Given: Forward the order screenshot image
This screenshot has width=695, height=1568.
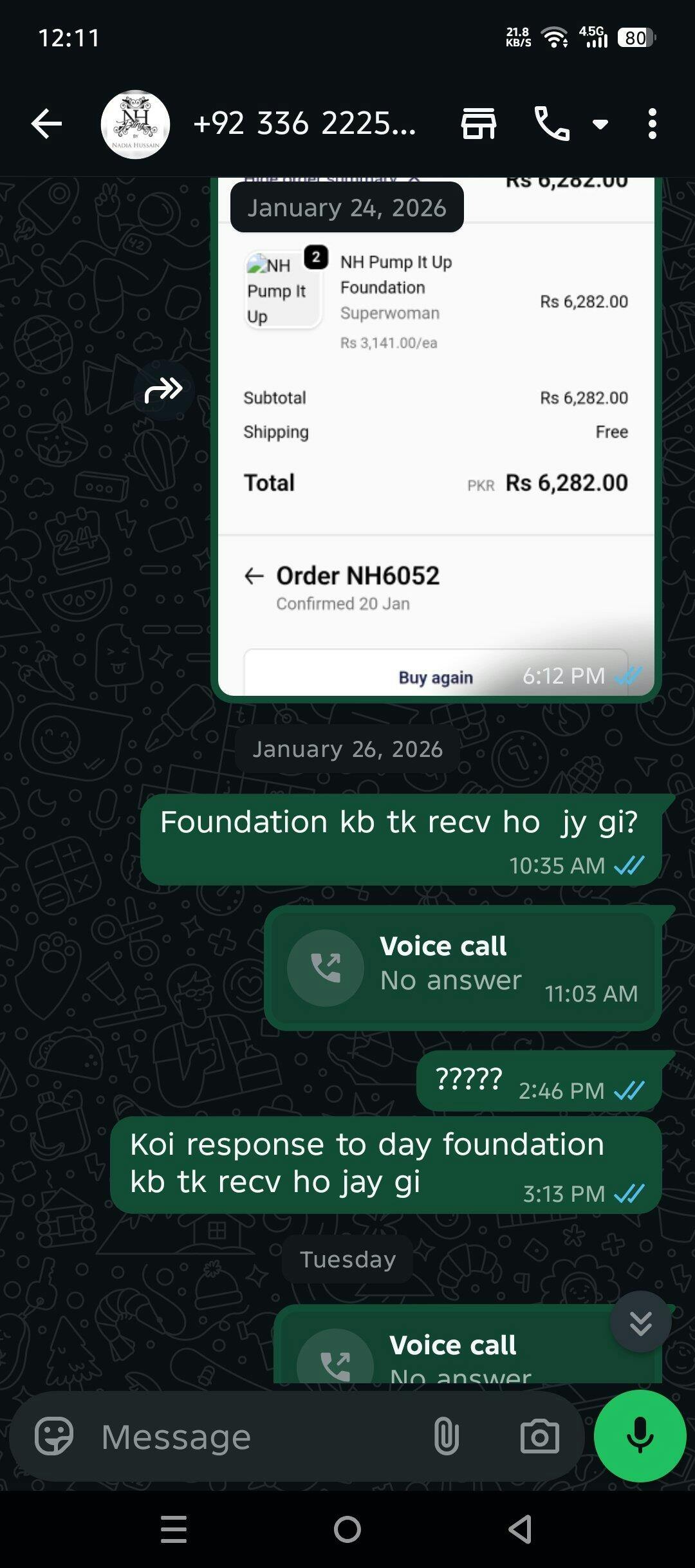Looking at the screenshot, I should click(x=163, y=390).
